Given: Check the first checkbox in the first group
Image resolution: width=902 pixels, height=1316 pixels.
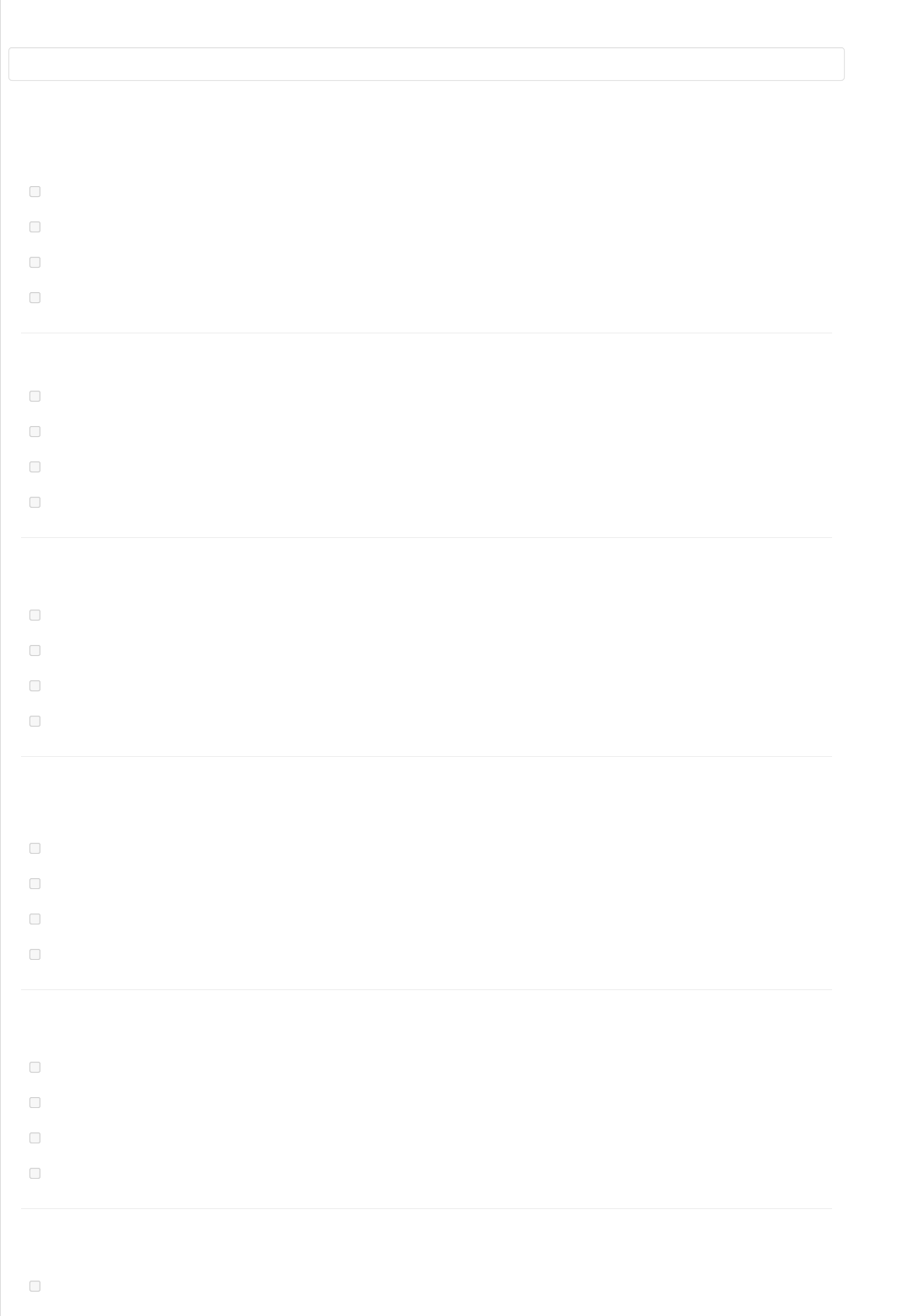Looking at the screenshot, I should coord(35,192).
